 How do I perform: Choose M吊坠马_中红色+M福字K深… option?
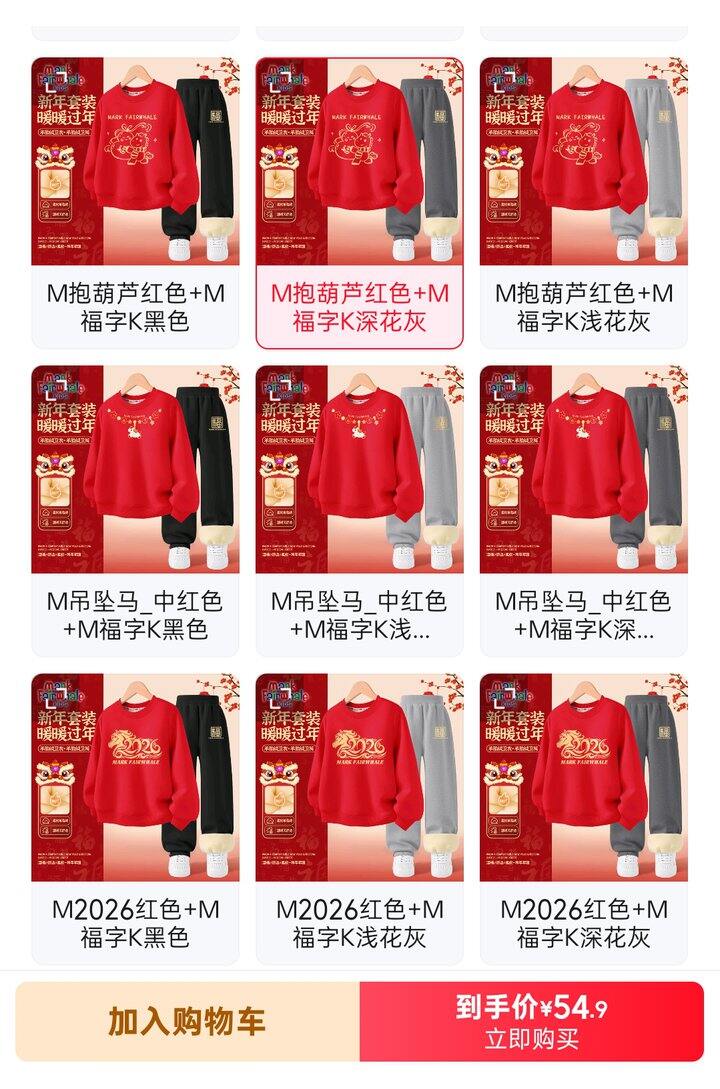(584, 510)
